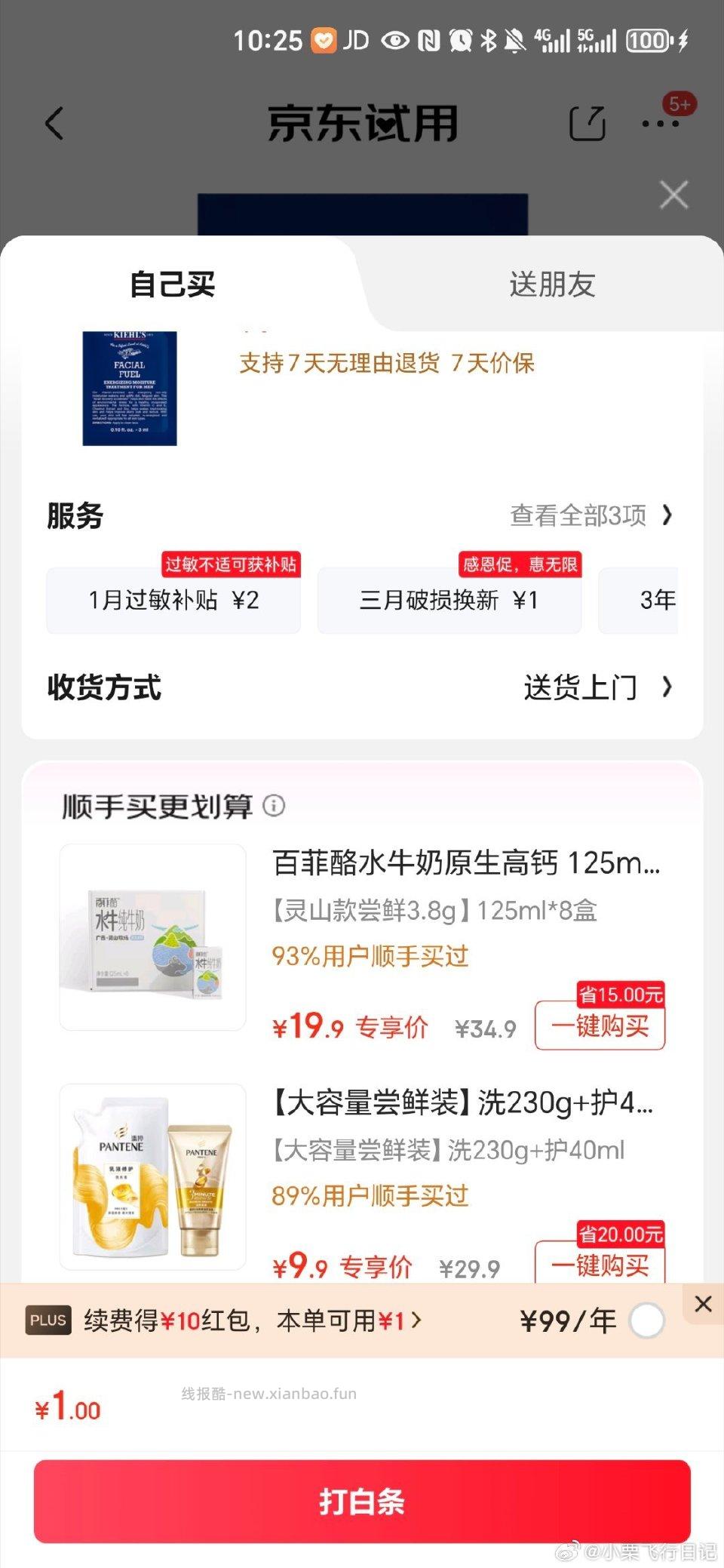Select the 1月过敏补贴 ¥2 service option

click(x=173, y=601)
